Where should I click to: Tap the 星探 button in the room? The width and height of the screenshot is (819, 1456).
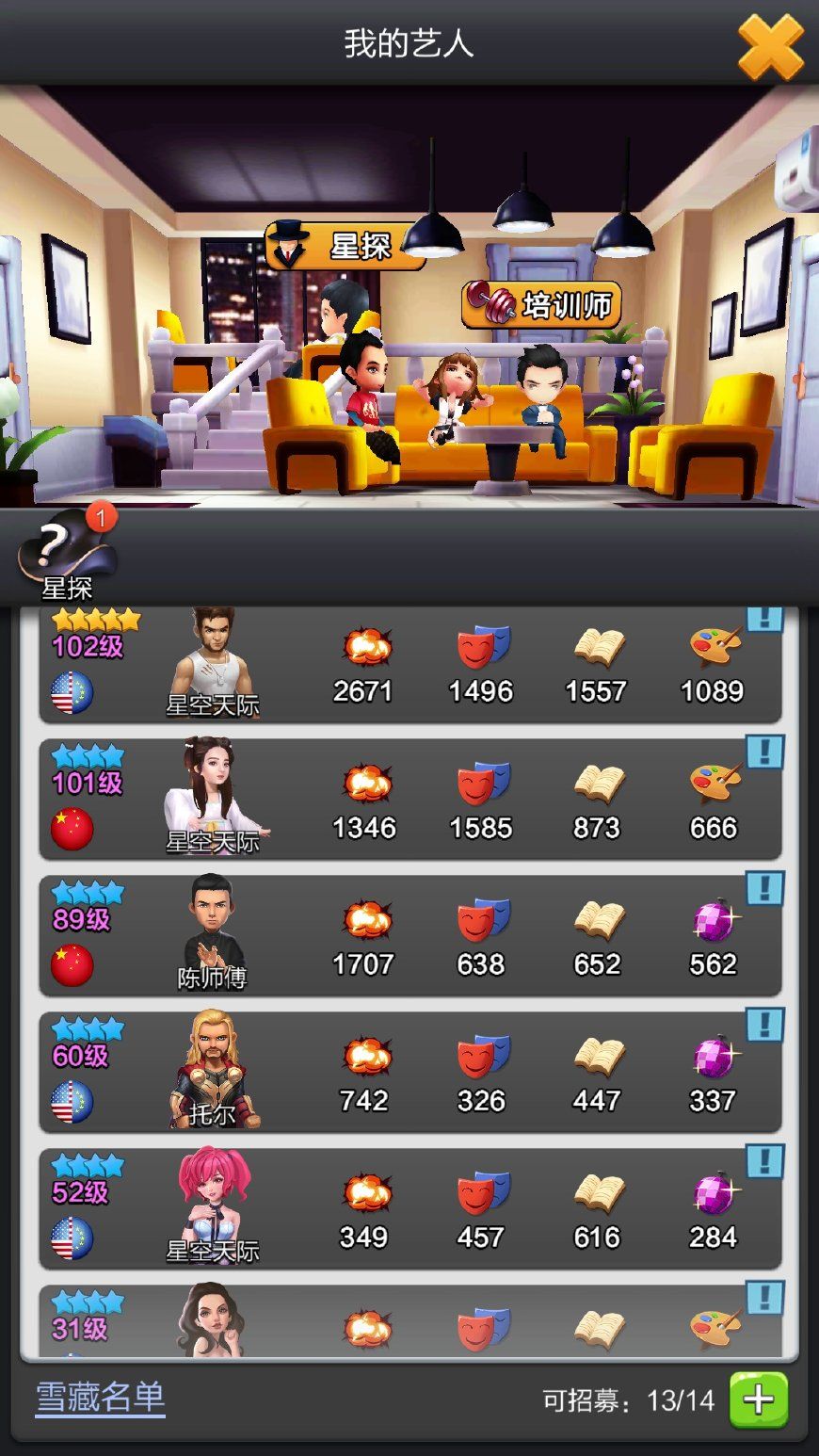[x=343, y=247]
